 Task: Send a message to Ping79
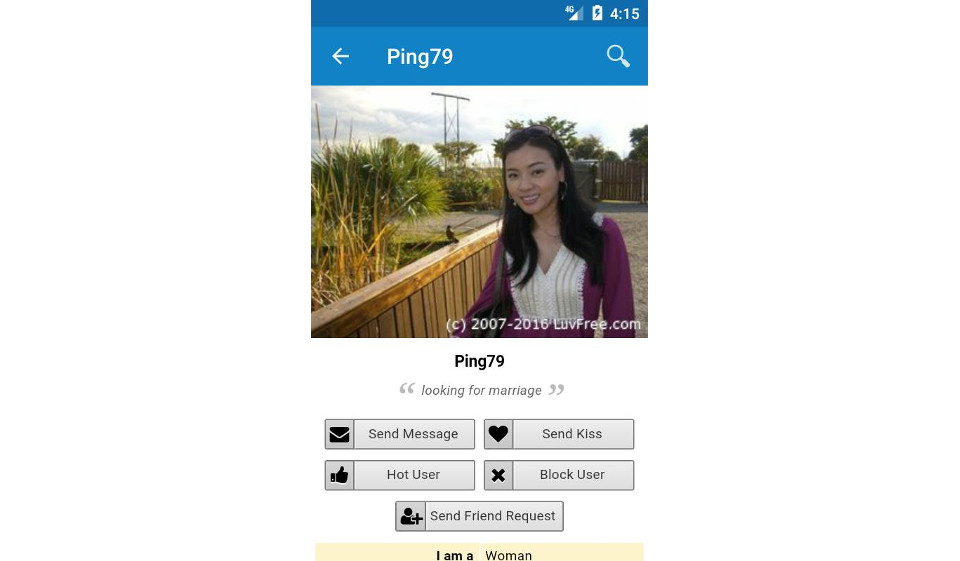(x=400, y=434)
